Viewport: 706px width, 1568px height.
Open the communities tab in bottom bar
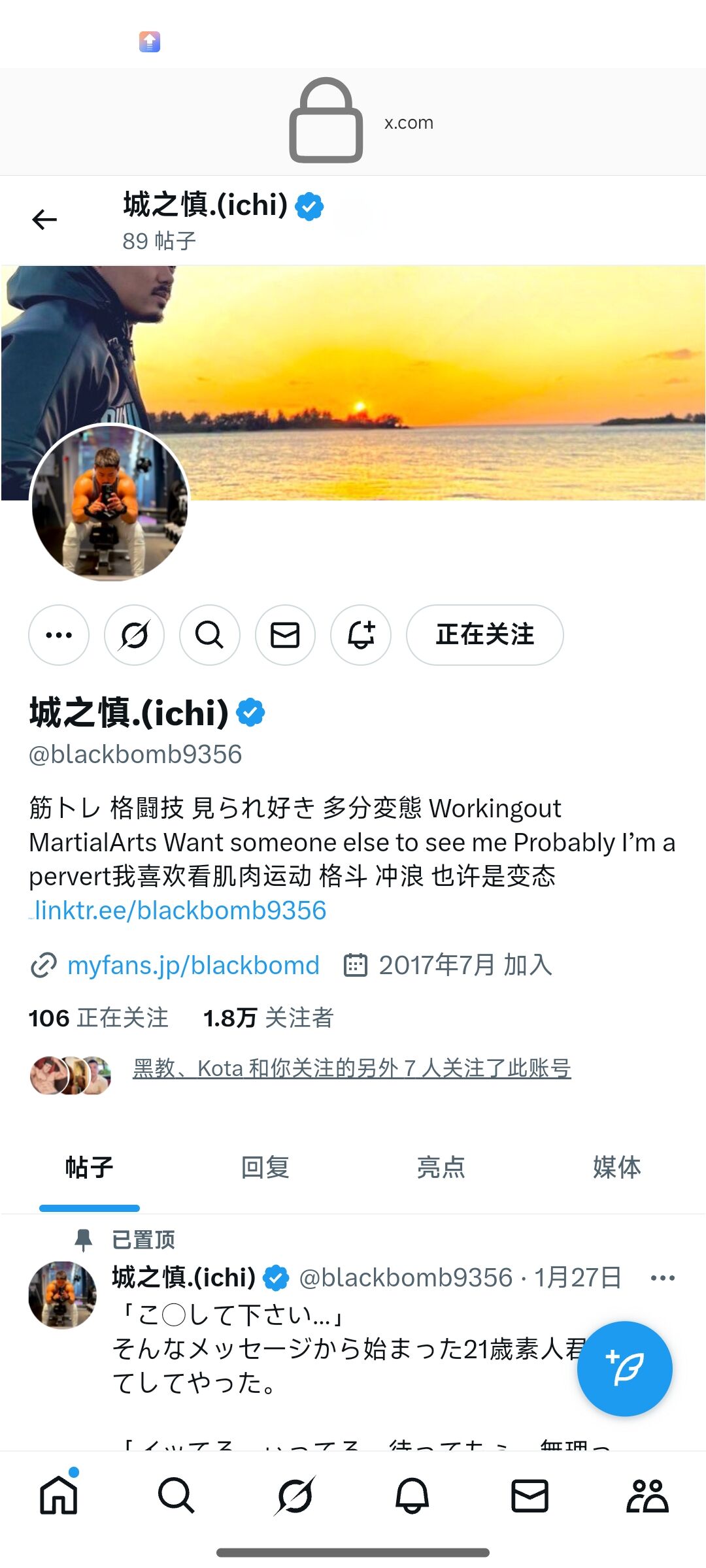pos(647,1495)
